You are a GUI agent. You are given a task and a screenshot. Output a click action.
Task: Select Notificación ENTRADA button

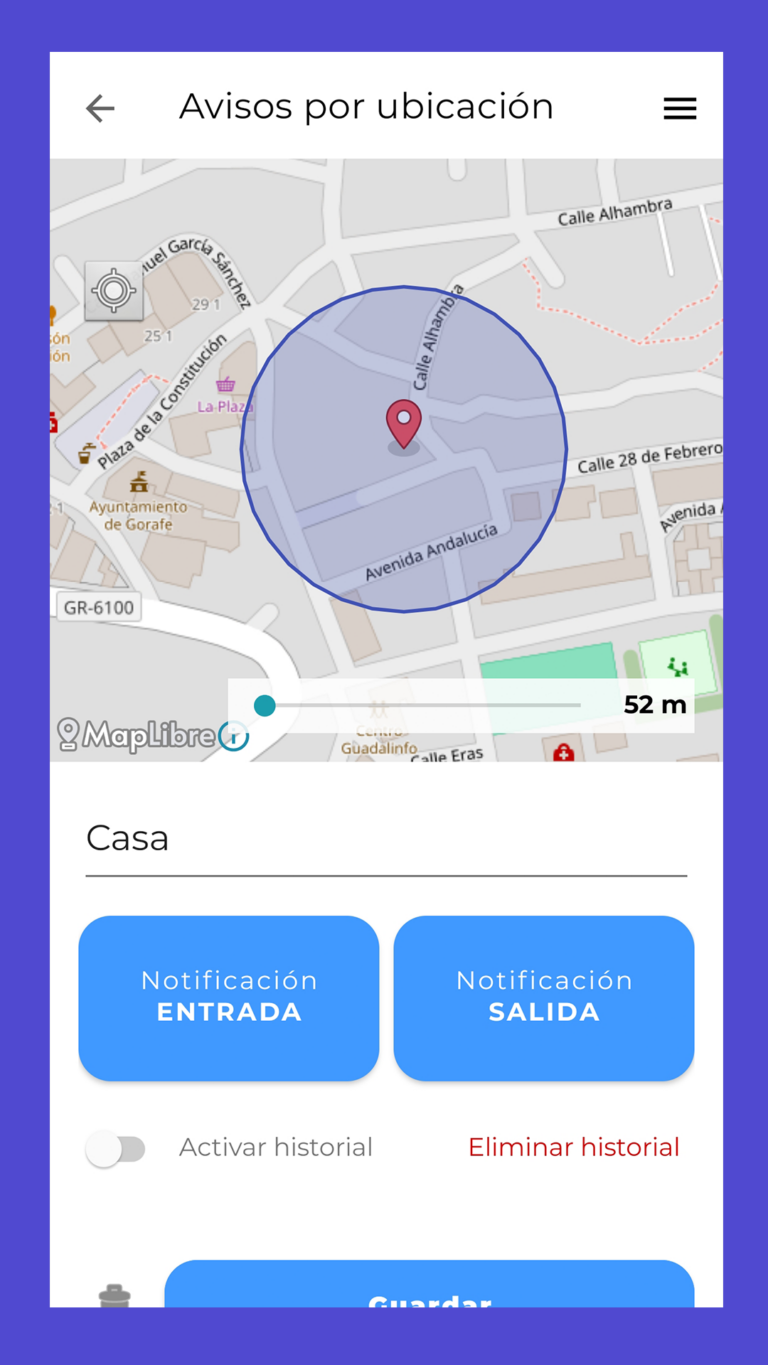click(x=229, y=997)
